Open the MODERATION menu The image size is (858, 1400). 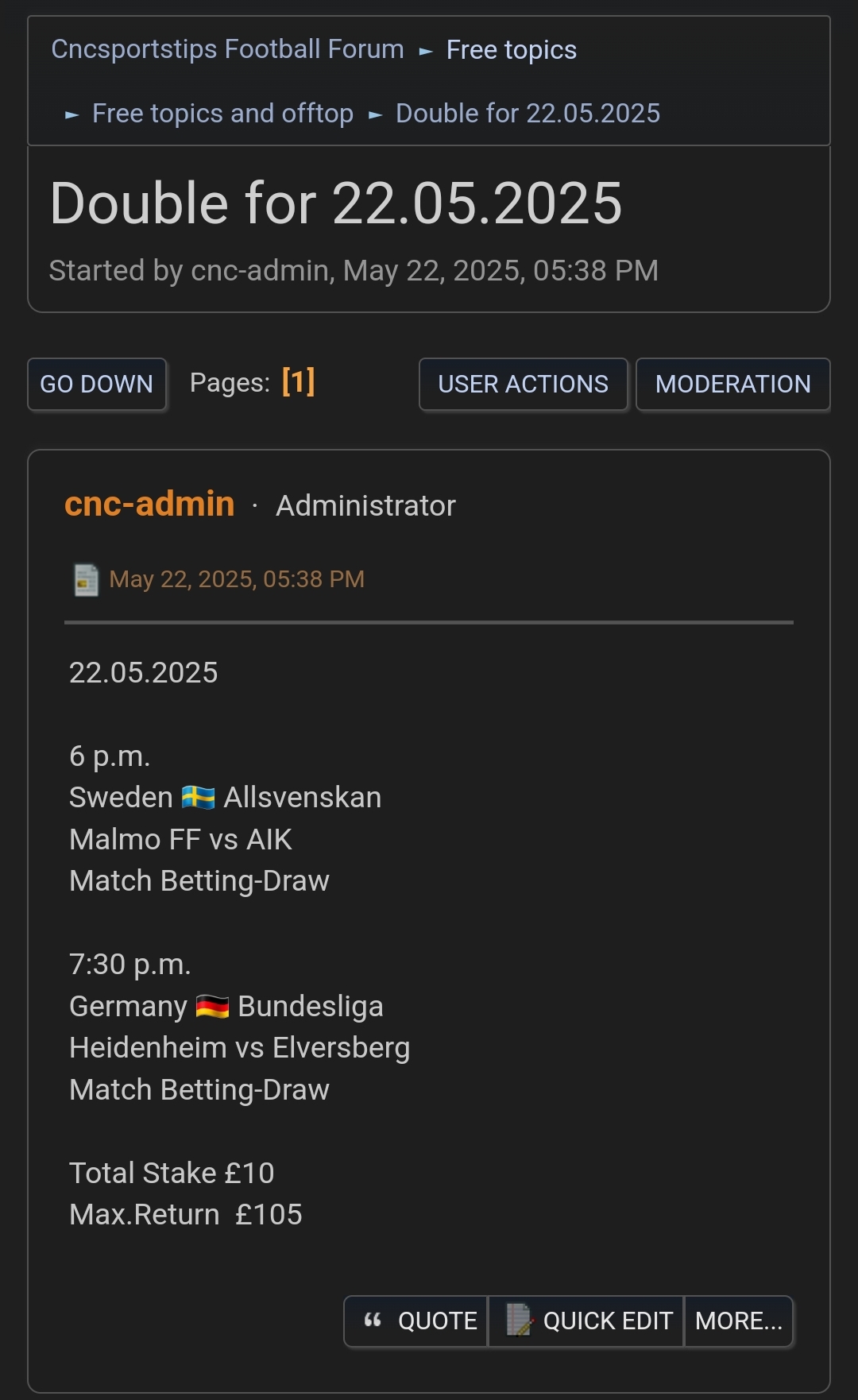coord(732,385)
